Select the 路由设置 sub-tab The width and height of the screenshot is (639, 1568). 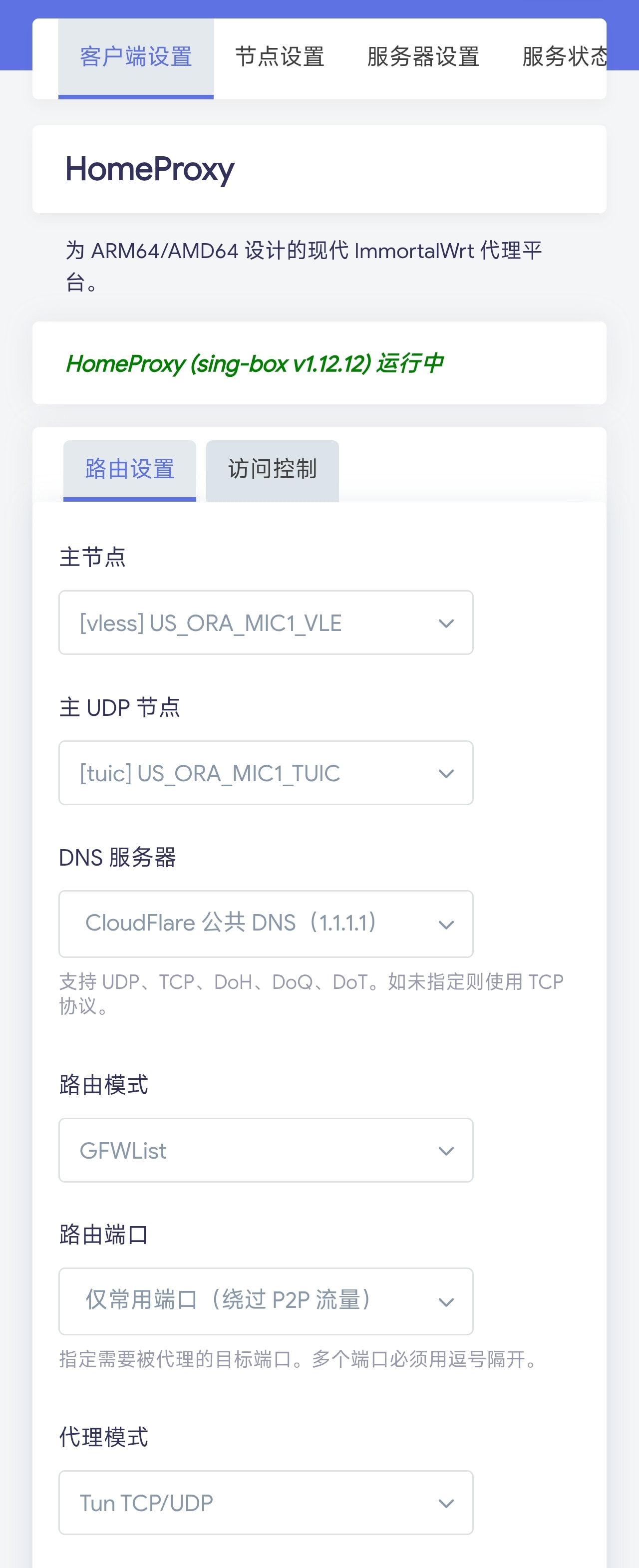coord(130,470)
